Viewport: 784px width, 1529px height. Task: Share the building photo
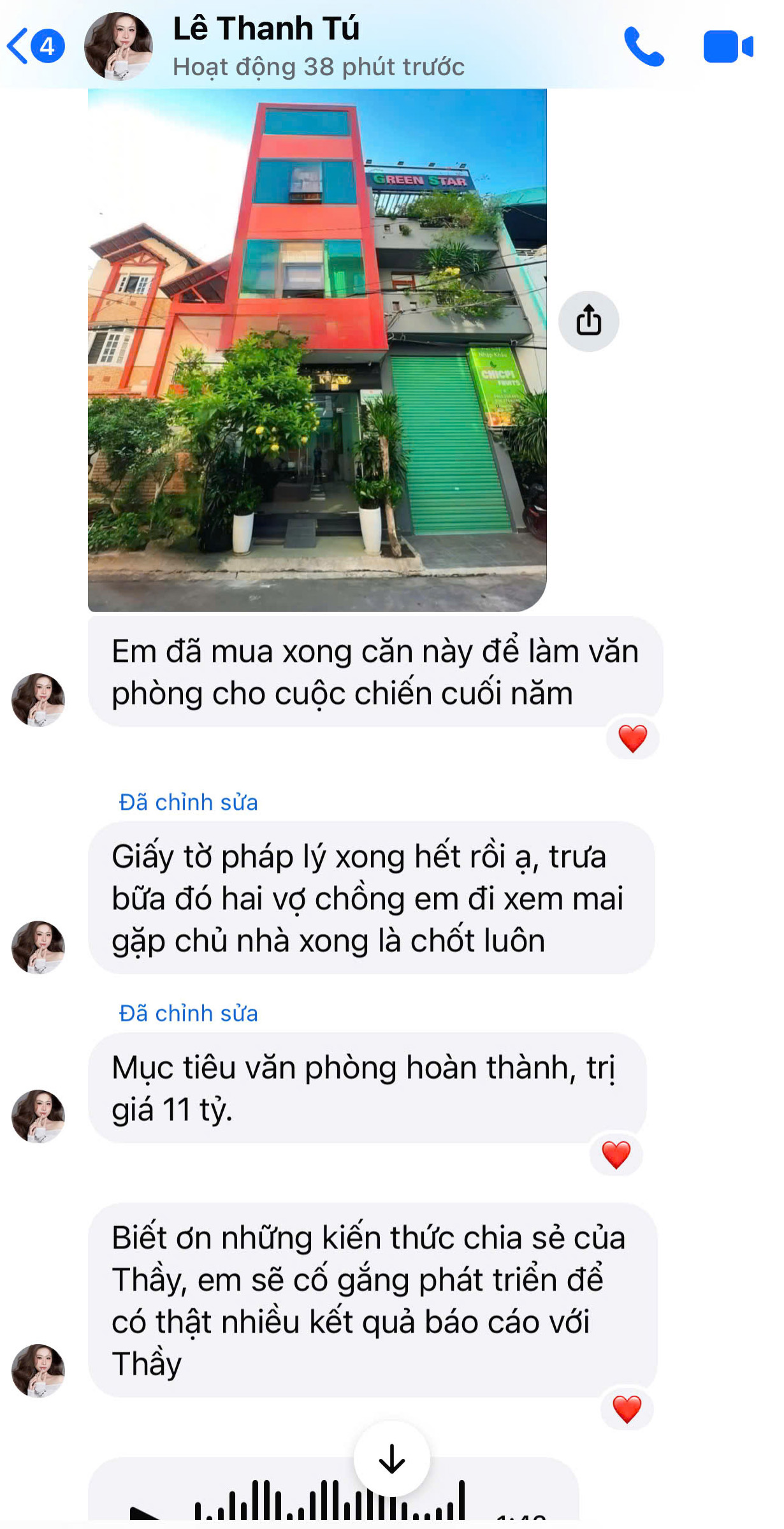[588, 321]
